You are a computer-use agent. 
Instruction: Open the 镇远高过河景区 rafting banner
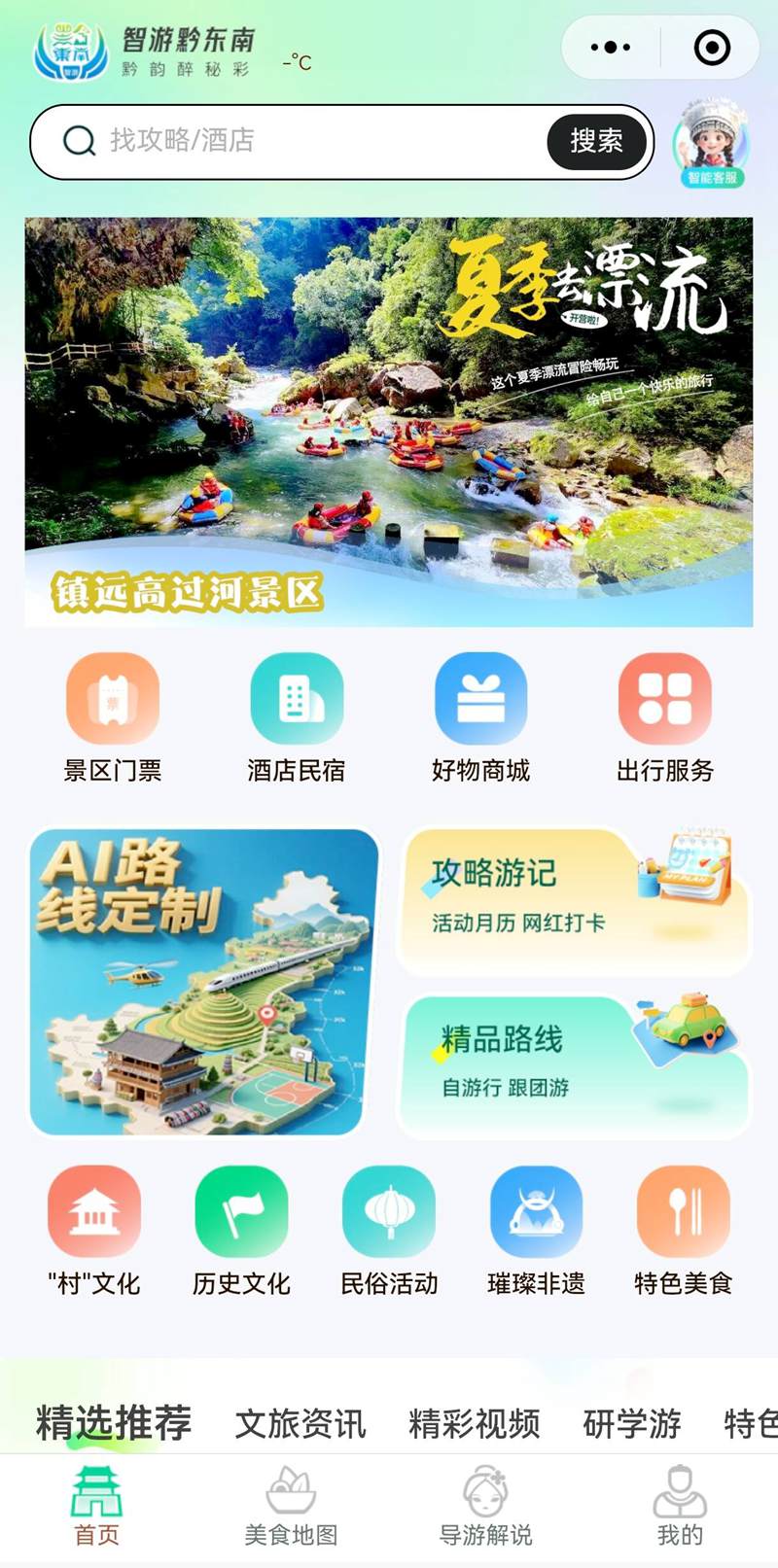pos(389,421)
